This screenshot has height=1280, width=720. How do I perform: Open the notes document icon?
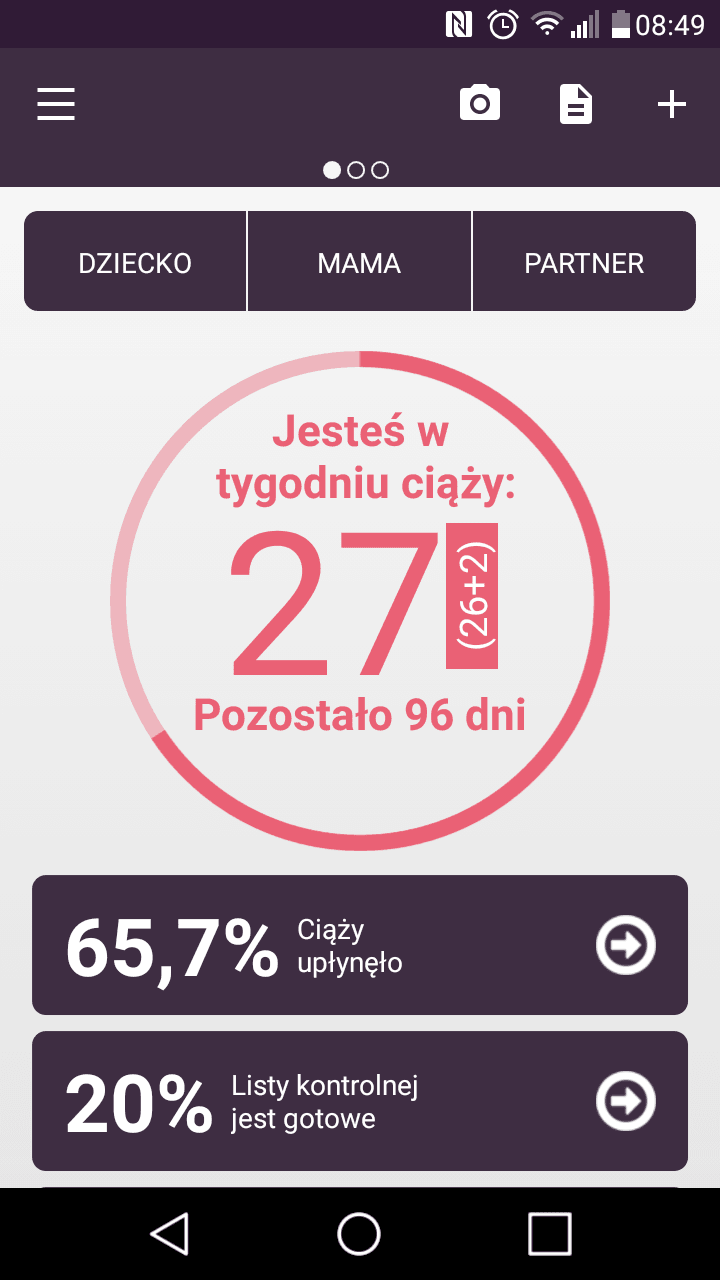pyautogui.click(x=575, y=104)
